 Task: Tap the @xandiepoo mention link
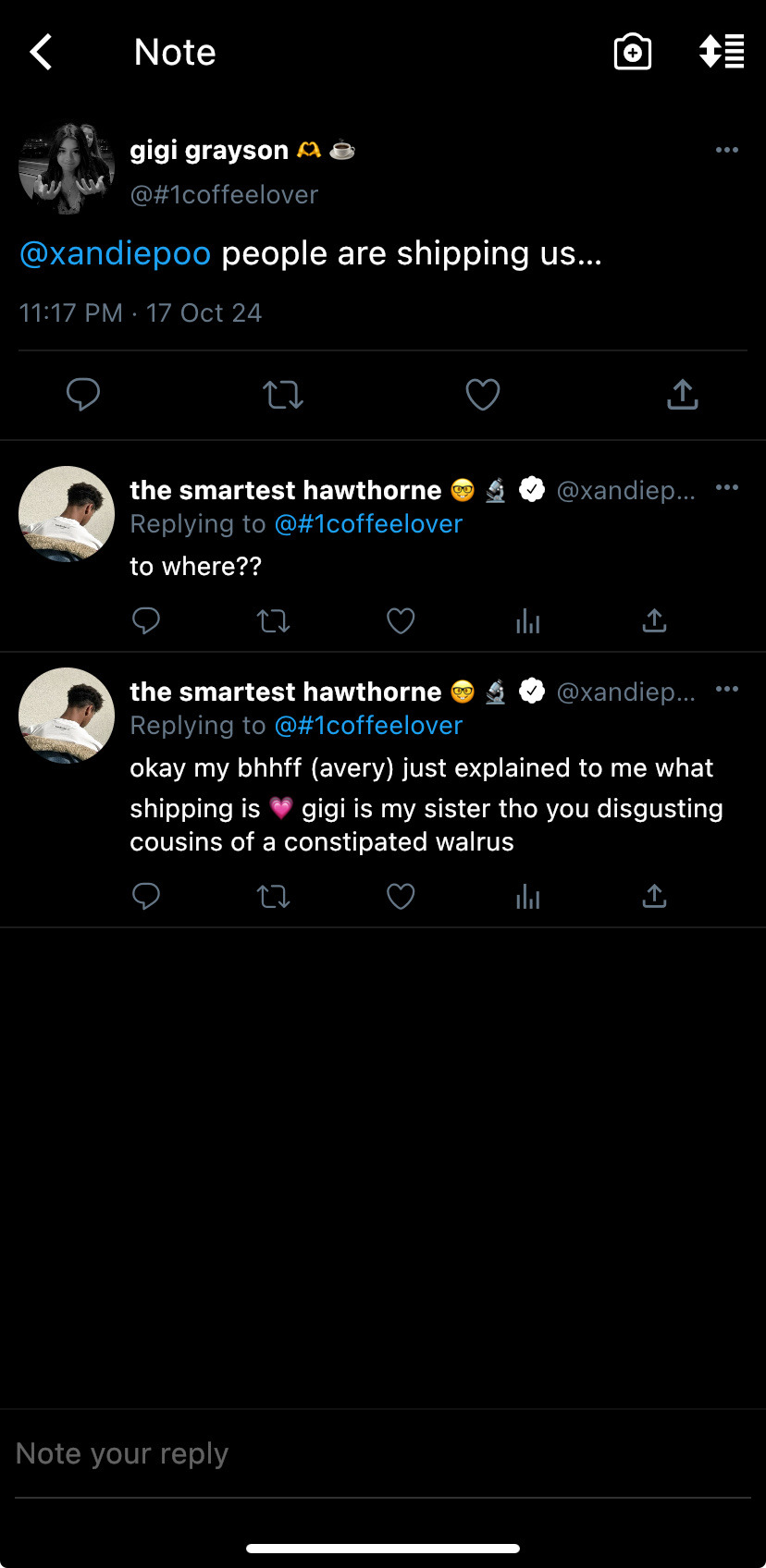[x=116, y=253]
